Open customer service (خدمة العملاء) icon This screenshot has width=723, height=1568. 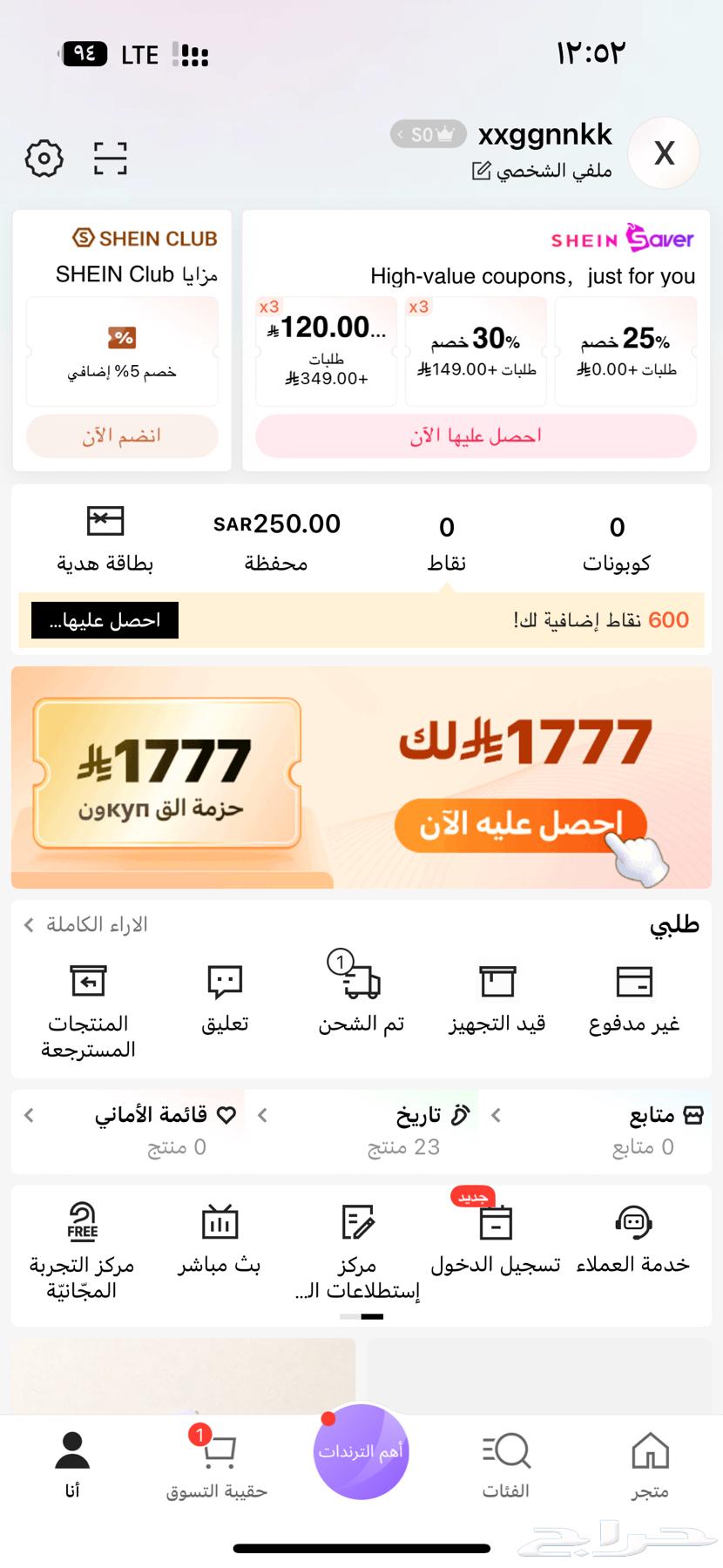632,1224
